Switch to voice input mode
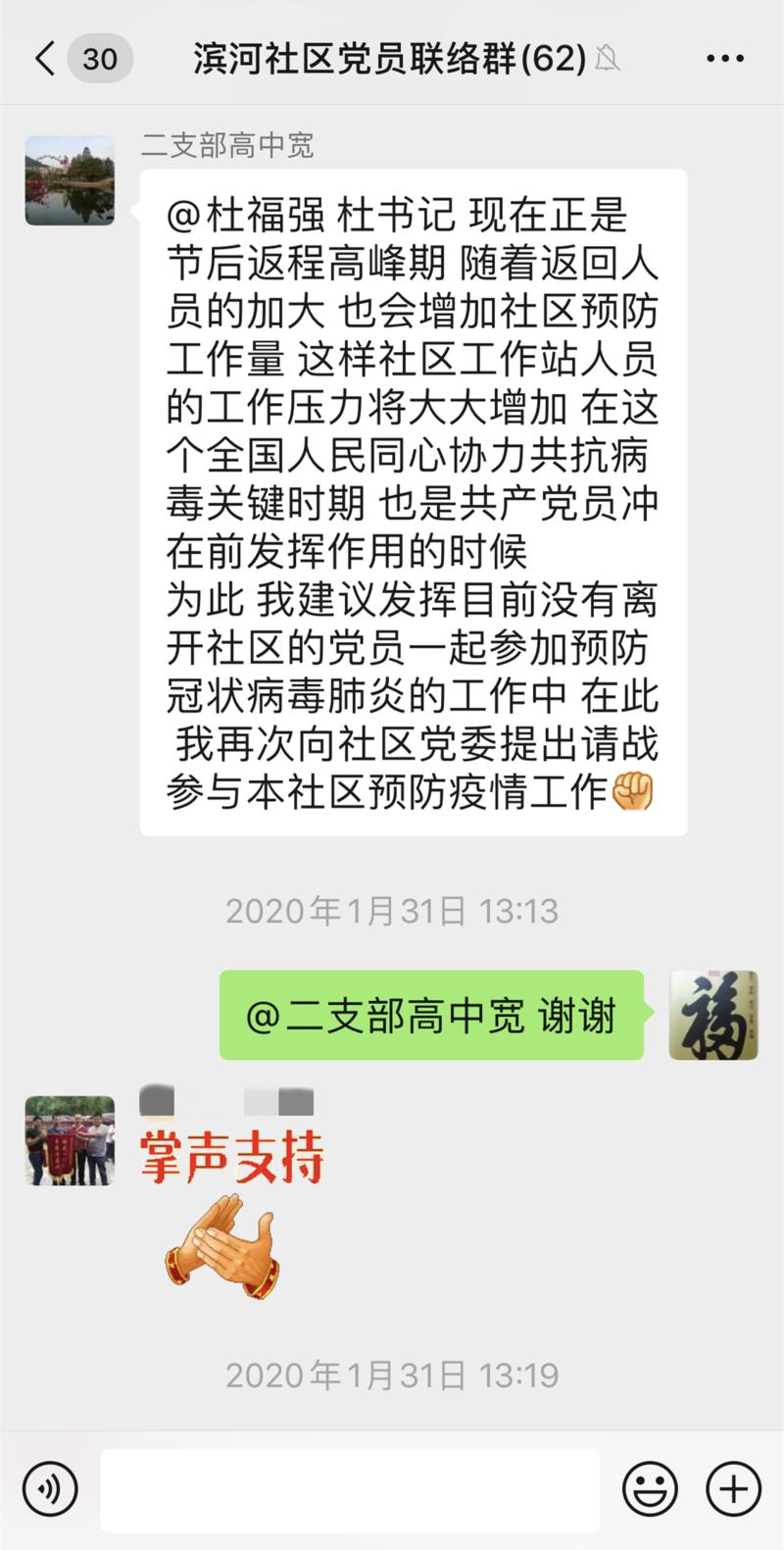The image size is (784, 1550). tap(49, 1488)
